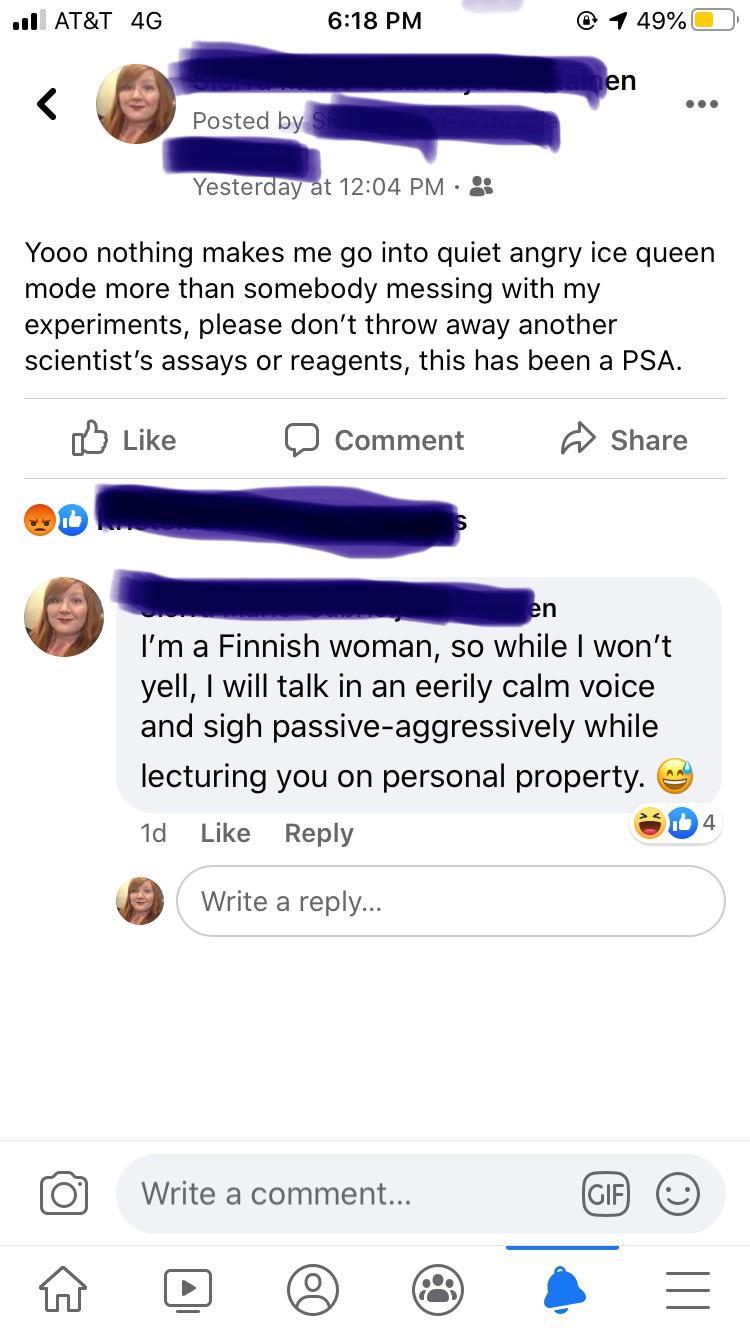Open the post's three-dot options menu
750x1334 pixels.
[701, 105]
